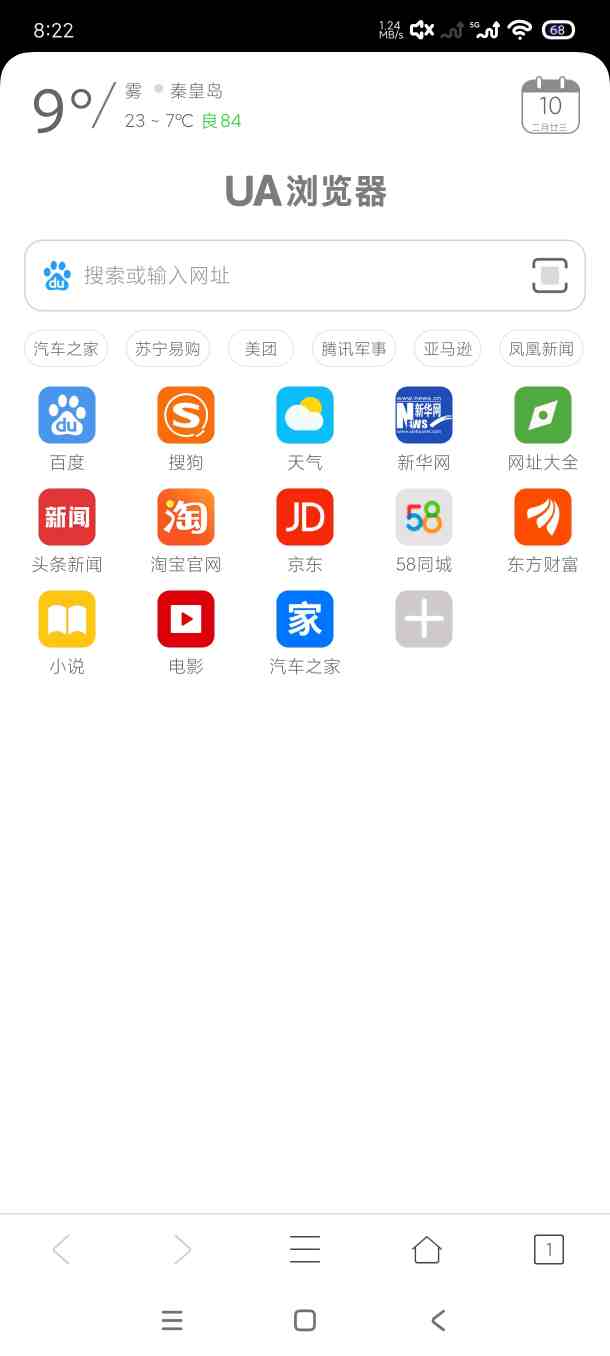
Task: Select the 美团 chip
Action: coord(261,349)
